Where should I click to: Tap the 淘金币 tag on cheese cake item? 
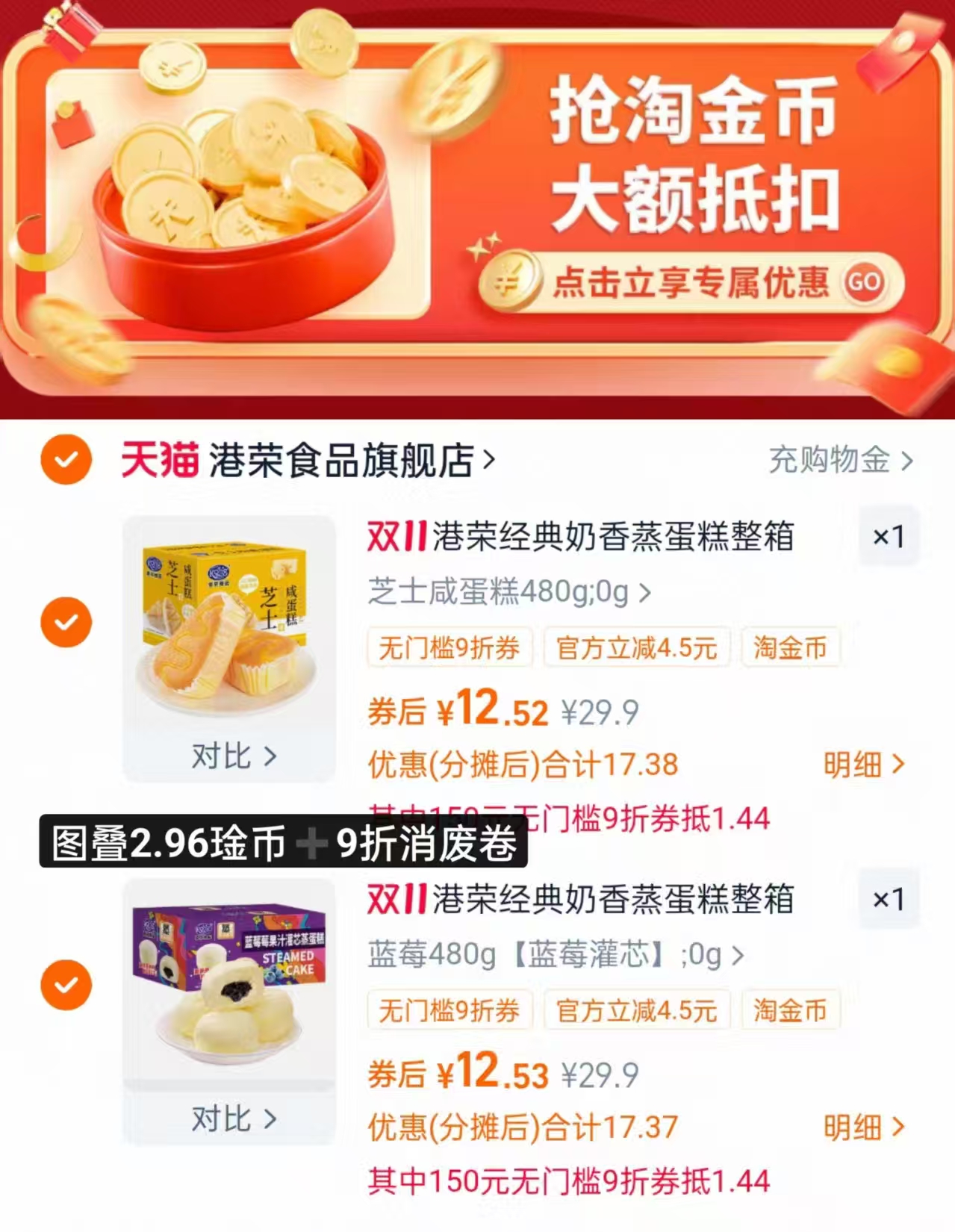tap(790, 649)
